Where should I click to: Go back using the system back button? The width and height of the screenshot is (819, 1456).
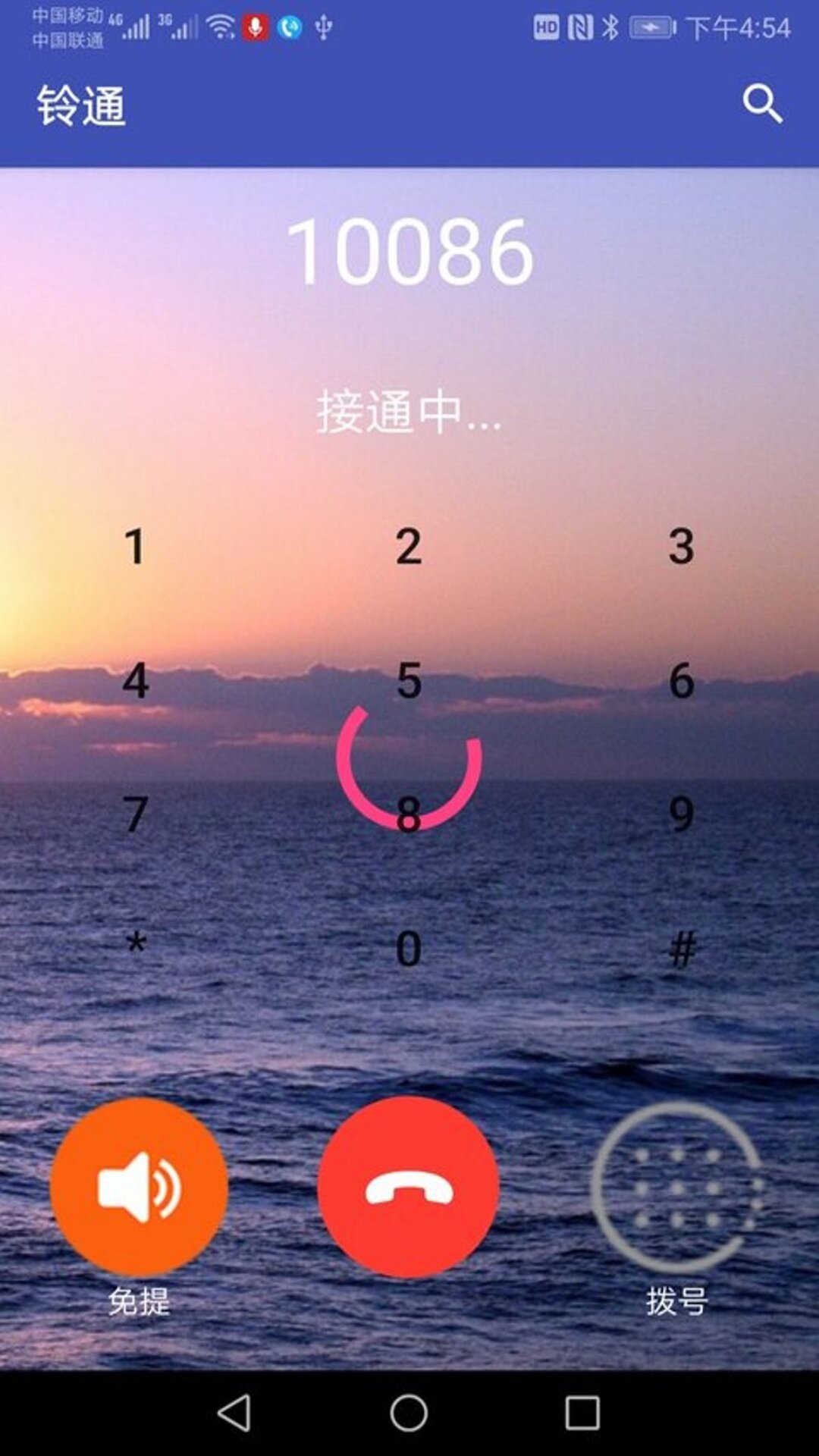pos(234,1413)
